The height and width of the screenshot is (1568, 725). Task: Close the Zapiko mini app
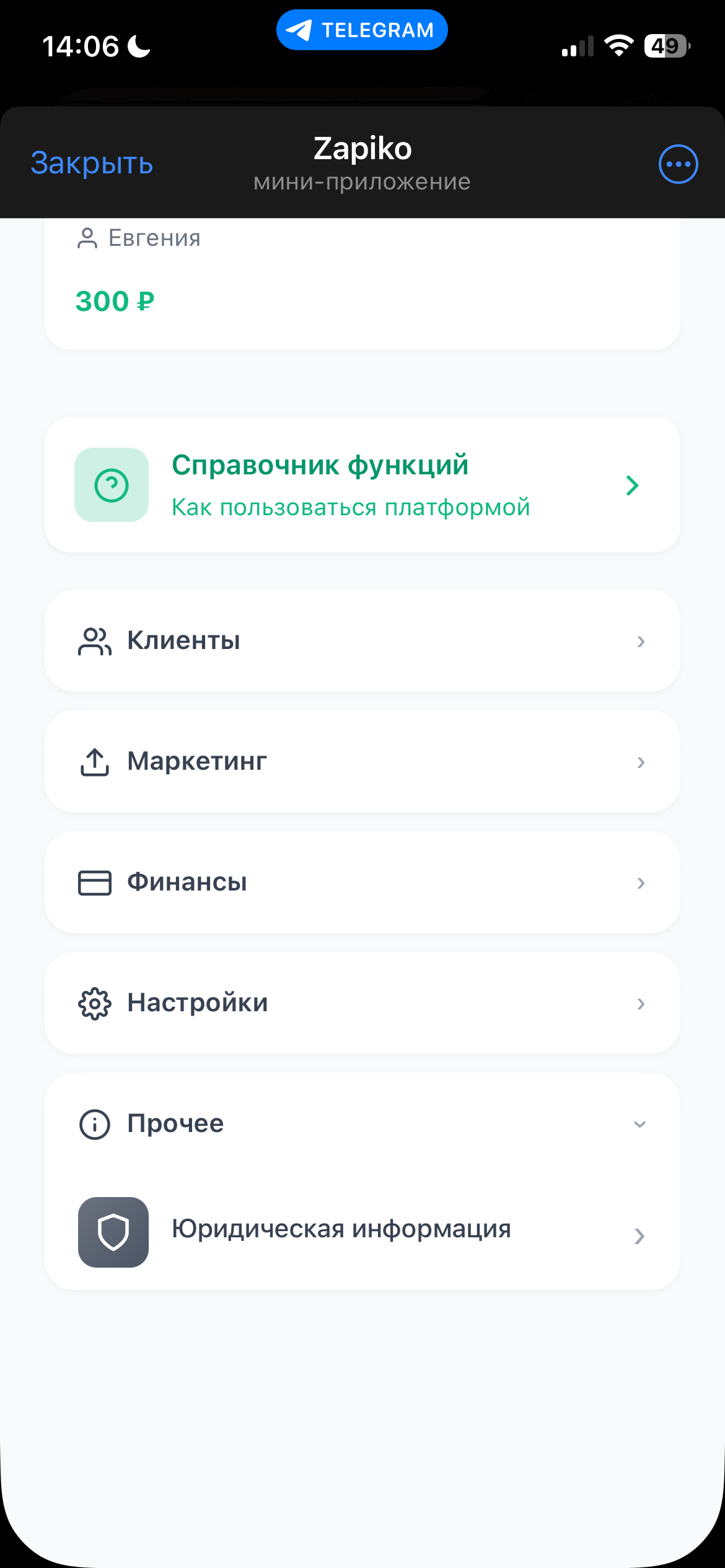(x=92, y=163)
